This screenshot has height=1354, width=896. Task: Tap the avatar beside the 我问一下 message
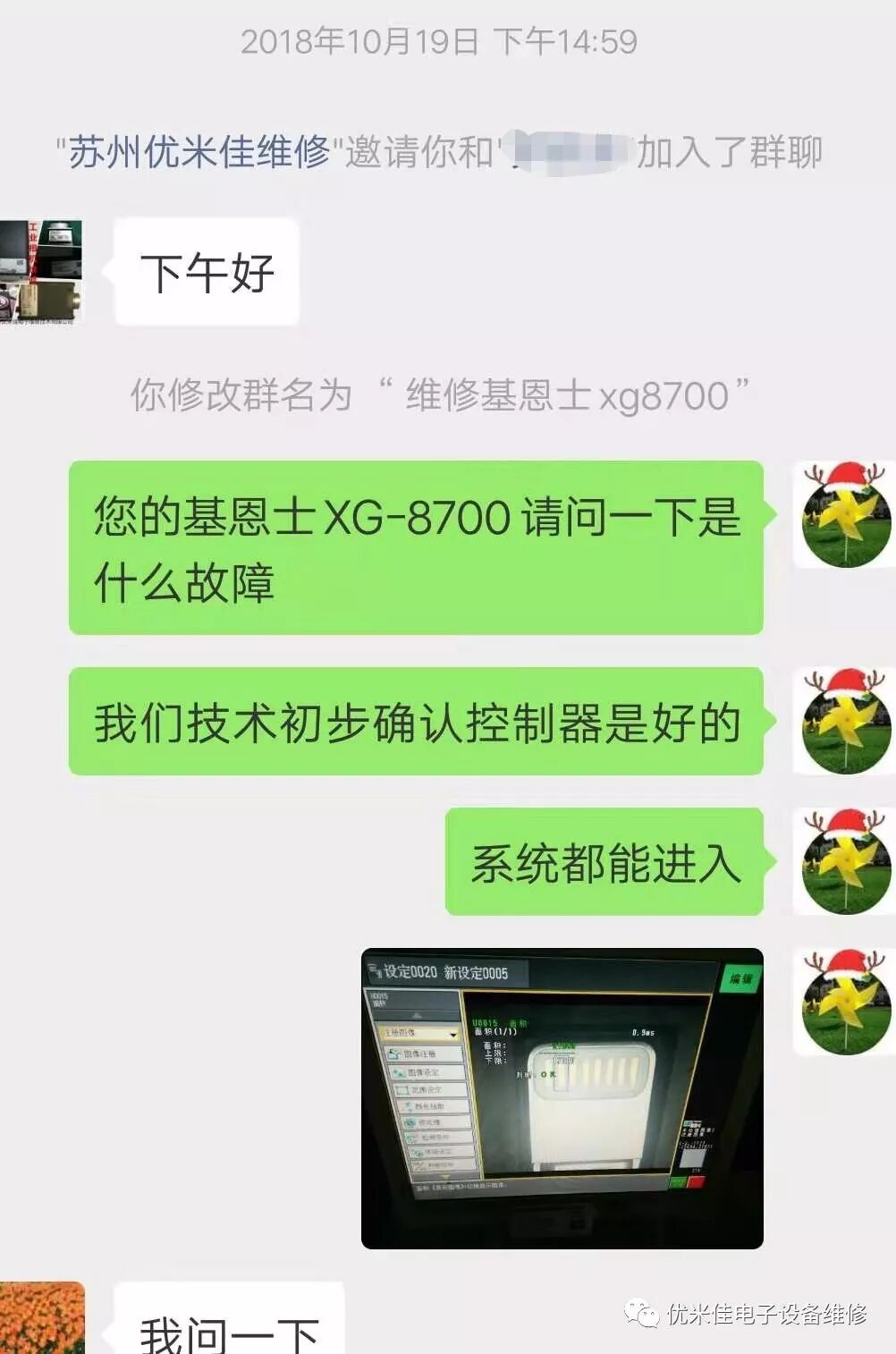click(42, 1318)
